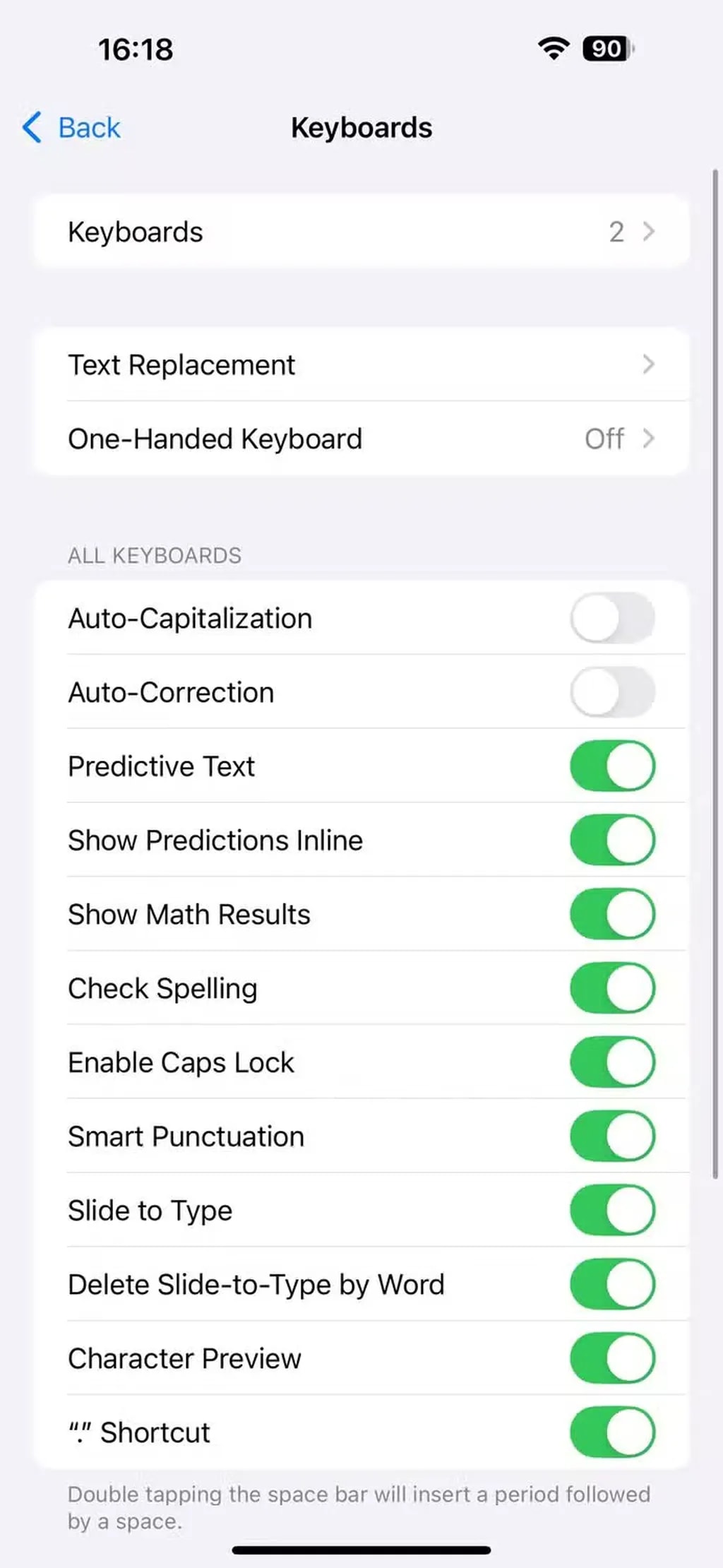This screenshot has width=723, height=1568.
Task: Disable Slide to Type
Action: [611, 1211]
